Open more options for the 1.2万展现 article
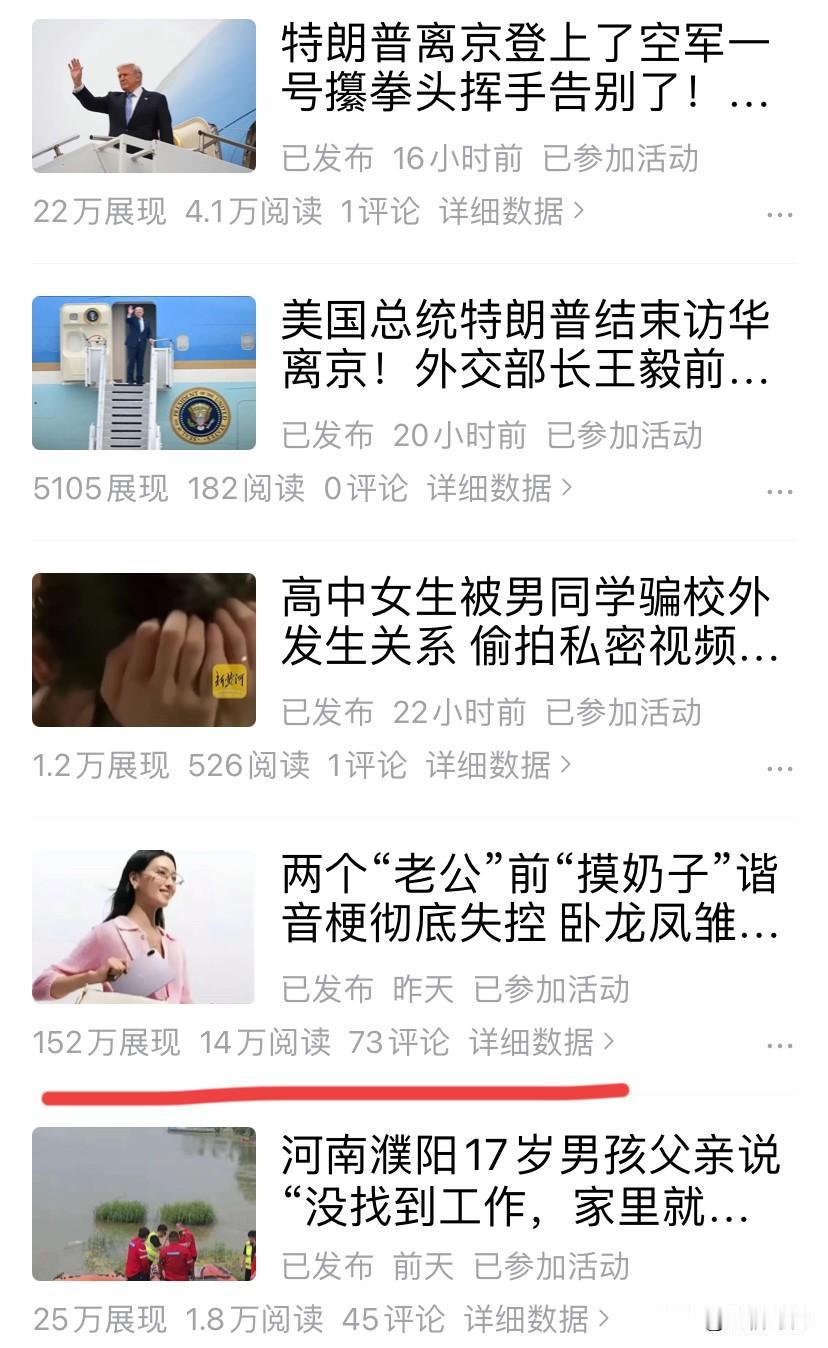 tap(779, 768)
